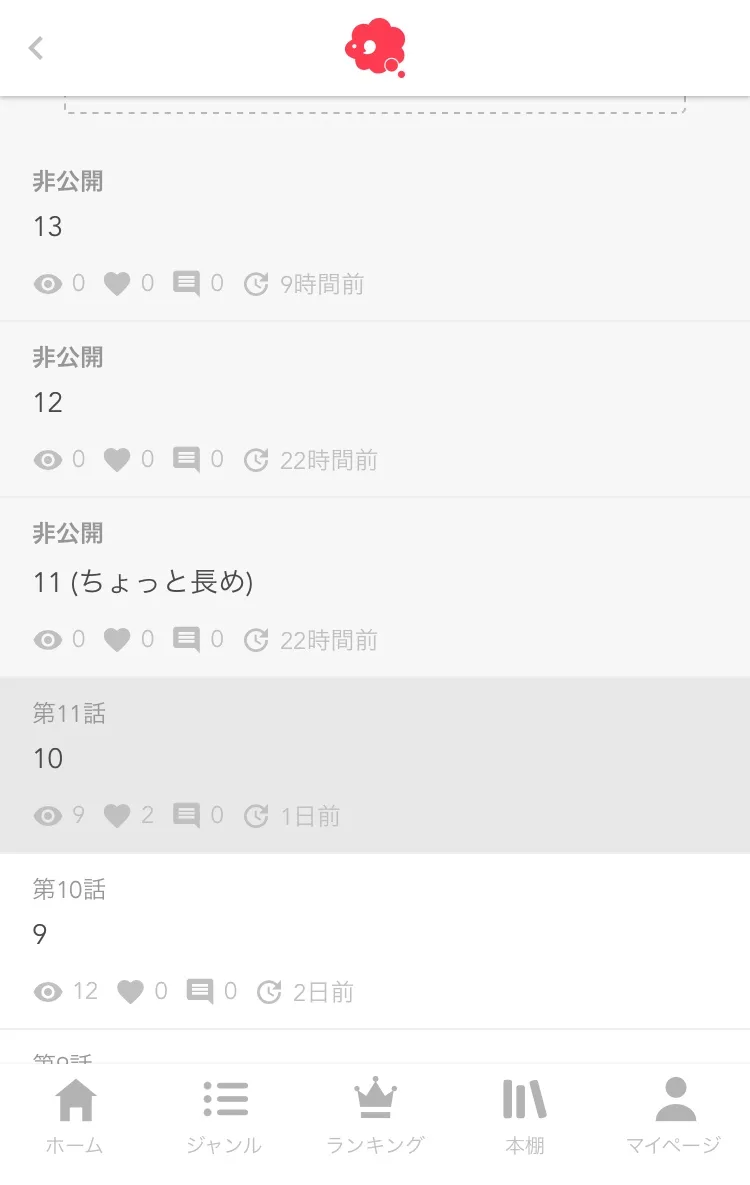Open the マイページ tab

point(674,1117)
